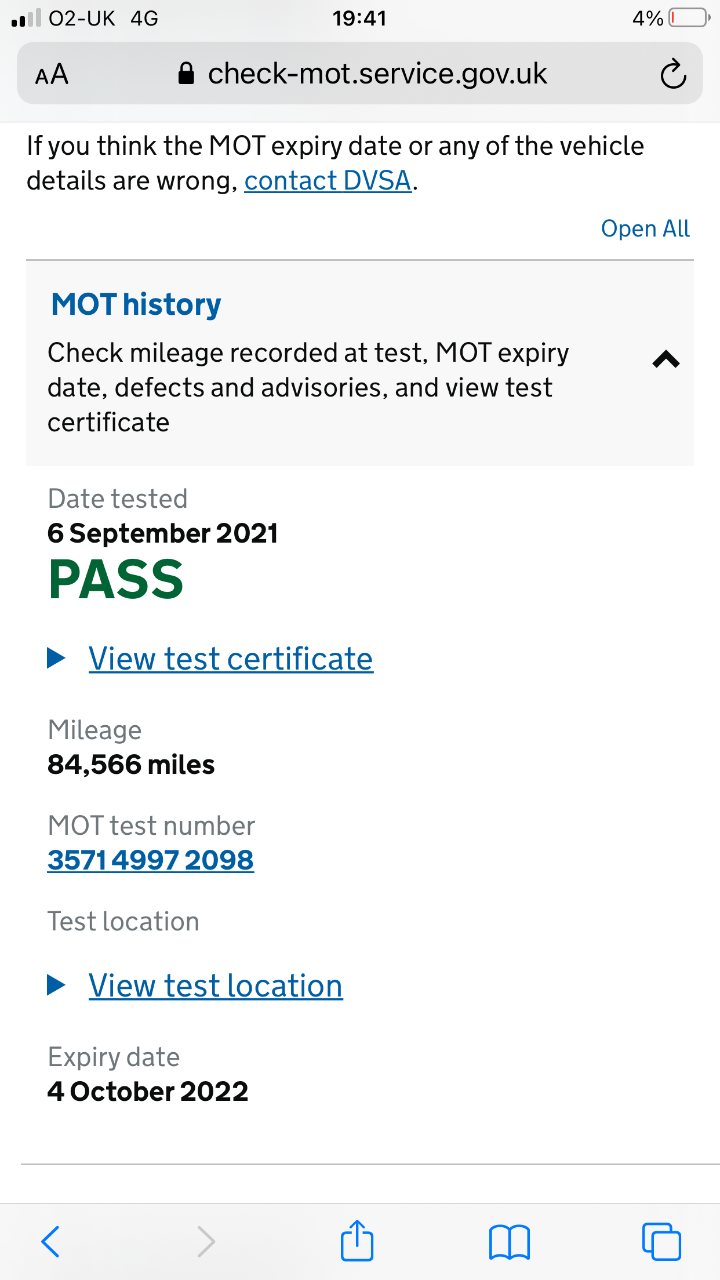Open MOT test number 3571 4997 2098
The height and width of the screenshot is (1280, 720).
[150, 860]
